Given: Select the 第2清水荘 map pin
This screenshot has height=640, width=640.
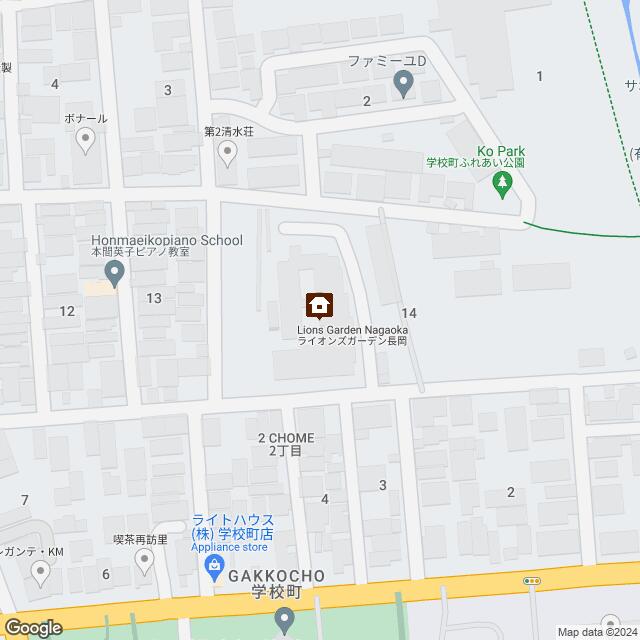Looking at the screenshot, I should pyautogui.click(x=228, y=153).
